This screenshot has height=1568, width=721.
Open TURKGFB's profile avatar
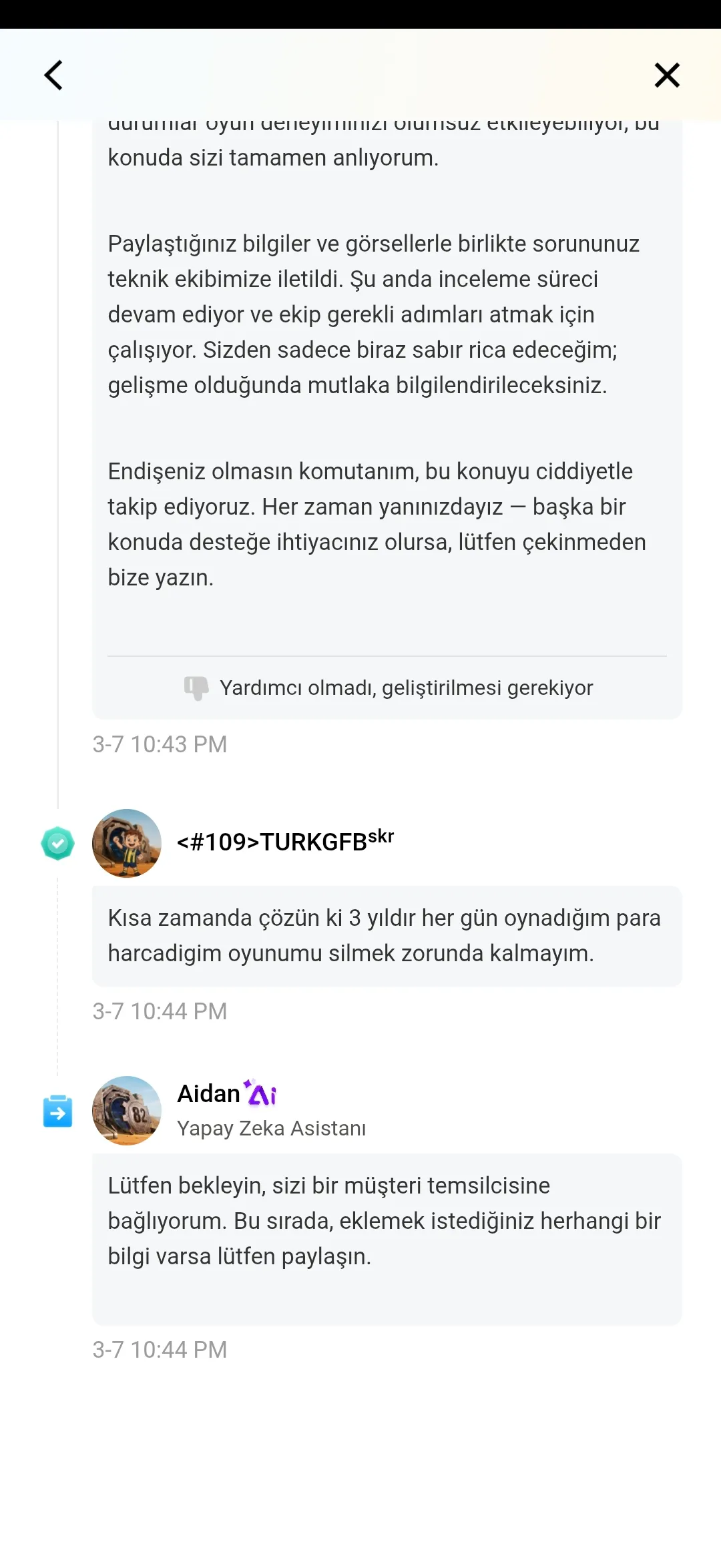128,843
